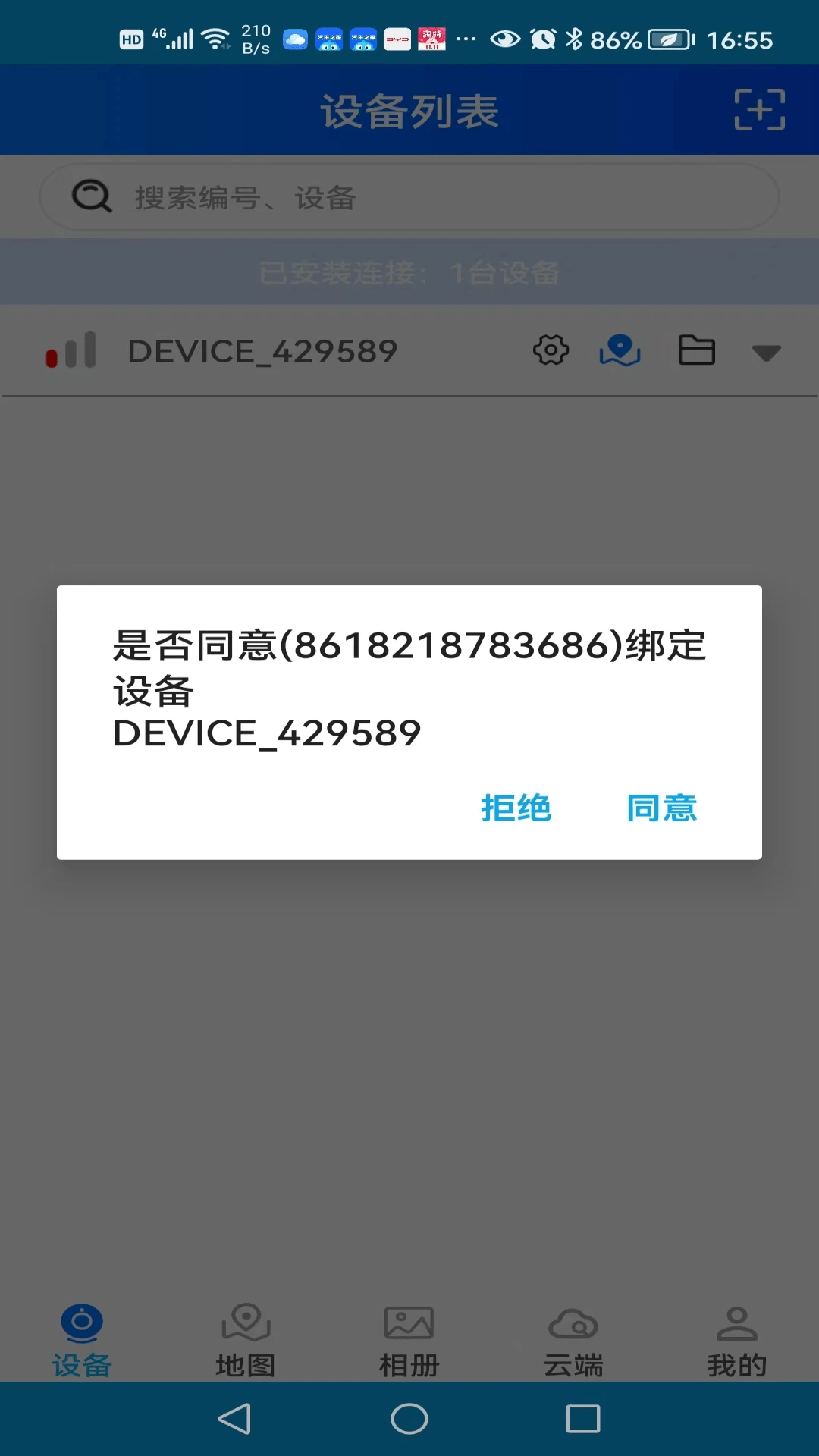The image size is (819, 1456).
Task: Open the scan-to-add device icon
Action: 759,110
